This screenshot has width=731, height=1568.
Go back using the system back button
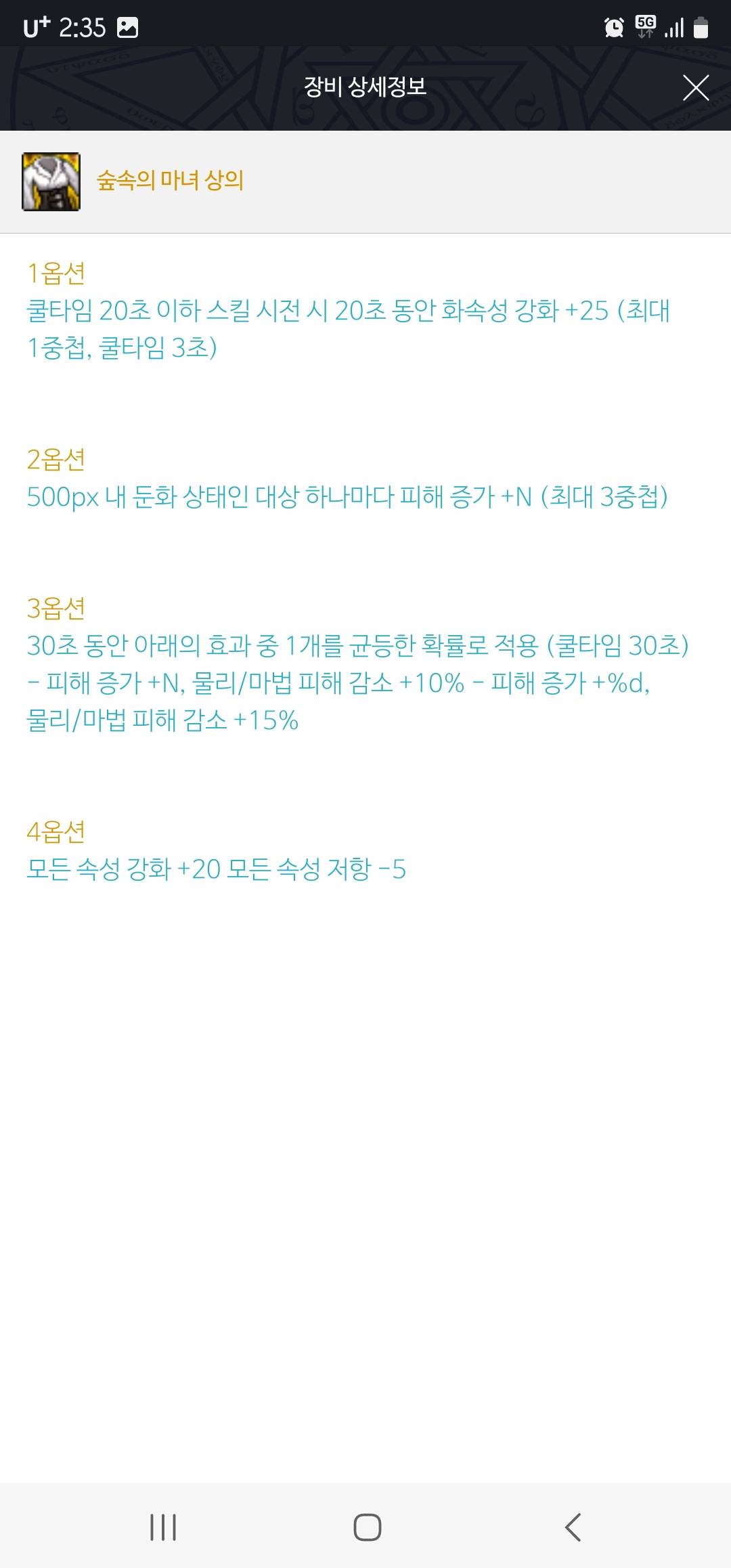pyautogui.click(x=573, y=1527)
